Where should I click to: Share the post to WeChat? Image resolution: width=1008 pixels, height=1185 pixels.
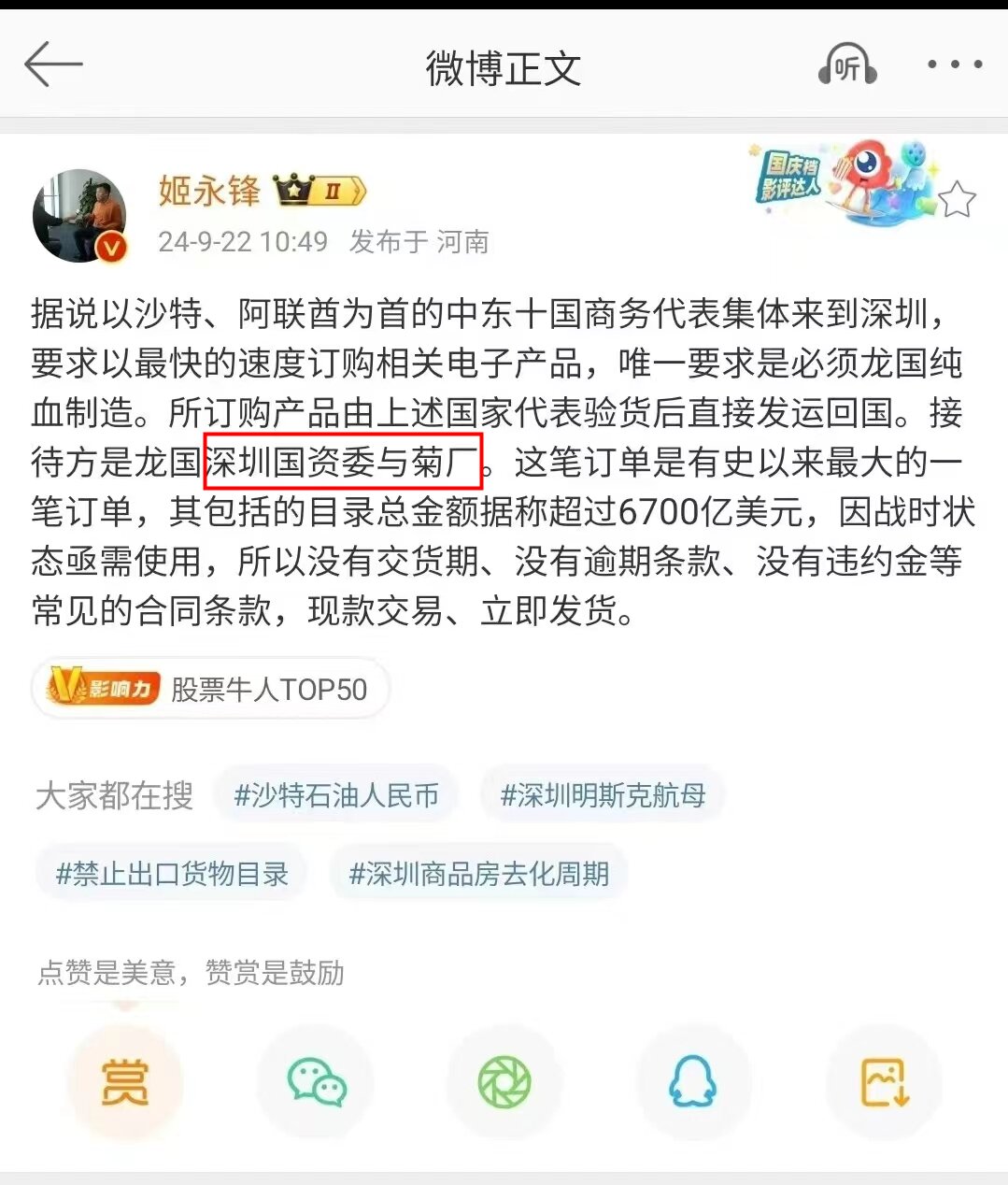(x=316, y=1082)
